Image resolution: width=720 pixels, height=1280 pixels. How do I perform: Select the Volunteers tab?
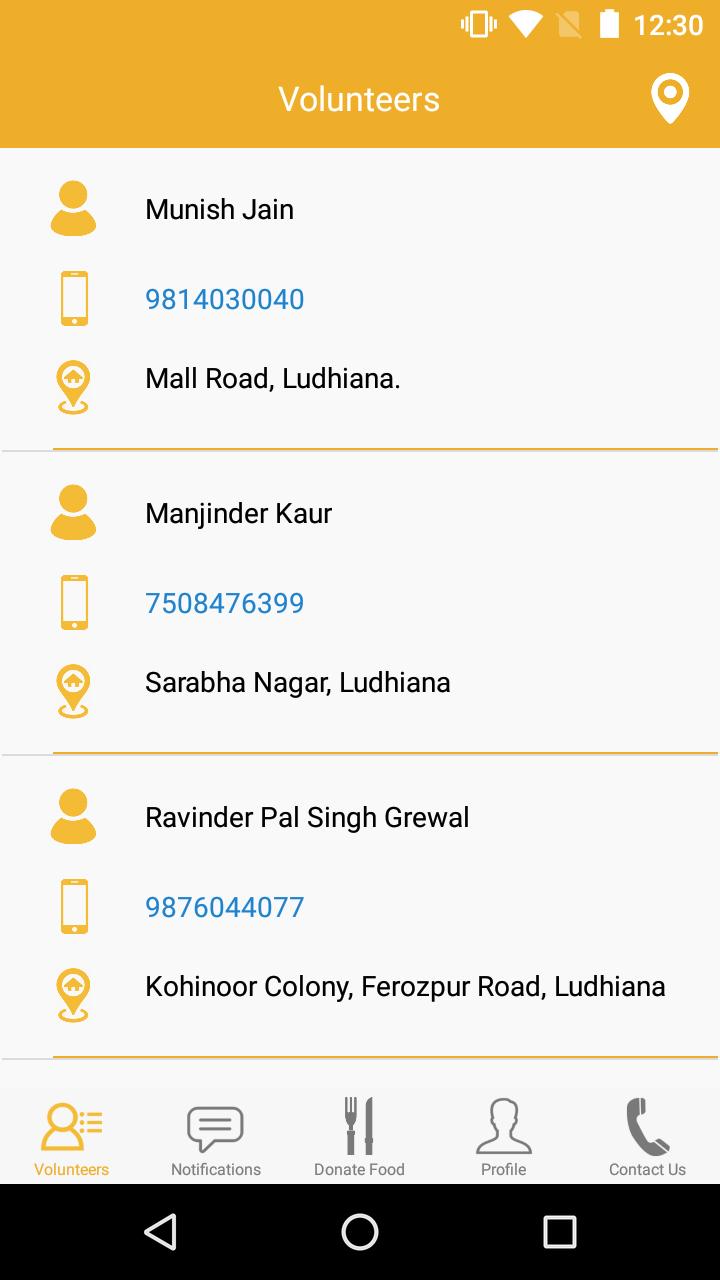click(72, 1138)
